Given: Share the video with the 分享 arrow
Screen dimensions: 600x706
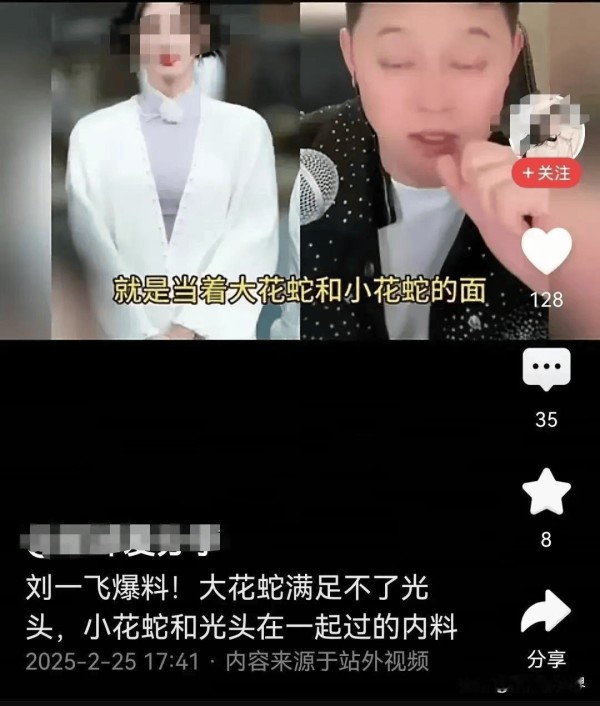Looking at the screenshot, I should point(546,614).
